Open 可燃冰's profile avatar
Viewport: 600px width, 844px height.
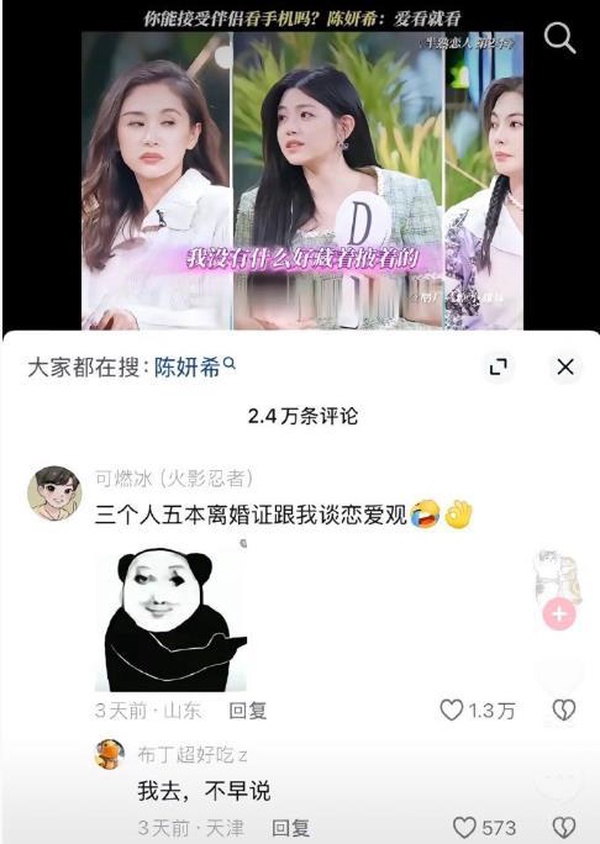(x=53, y=493)
